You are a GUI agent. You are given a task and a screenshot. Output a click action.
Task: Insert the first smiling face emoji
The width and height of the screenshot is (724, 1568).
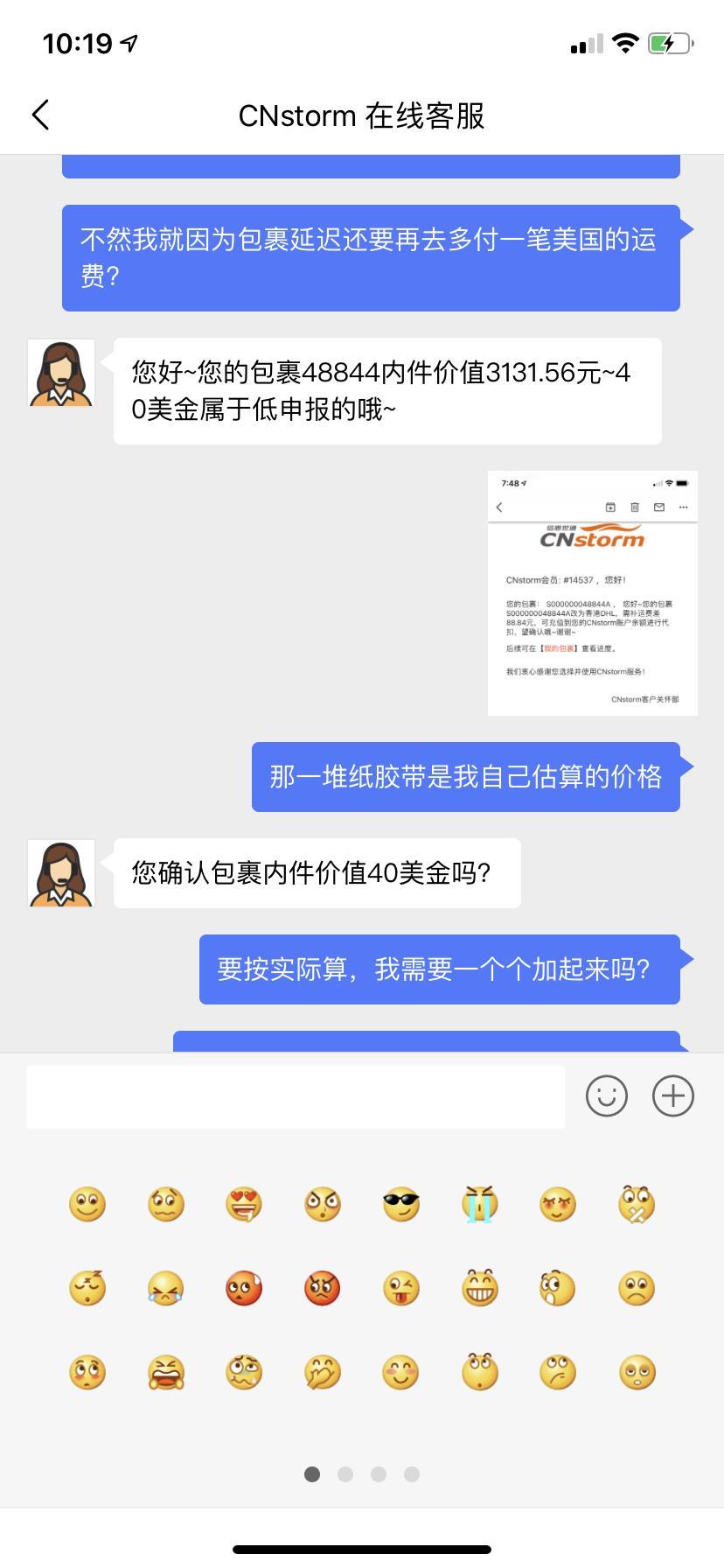(87, 1205)
